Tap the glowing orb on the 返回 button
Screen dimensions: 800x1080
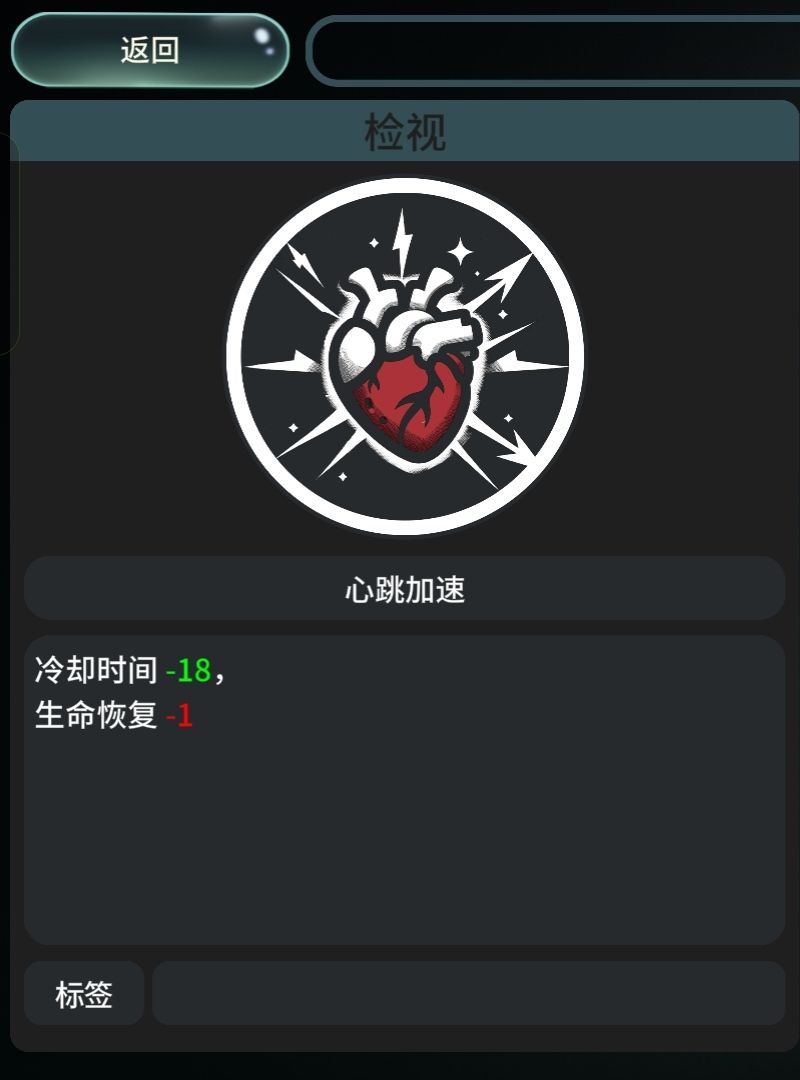click(262, 34)
